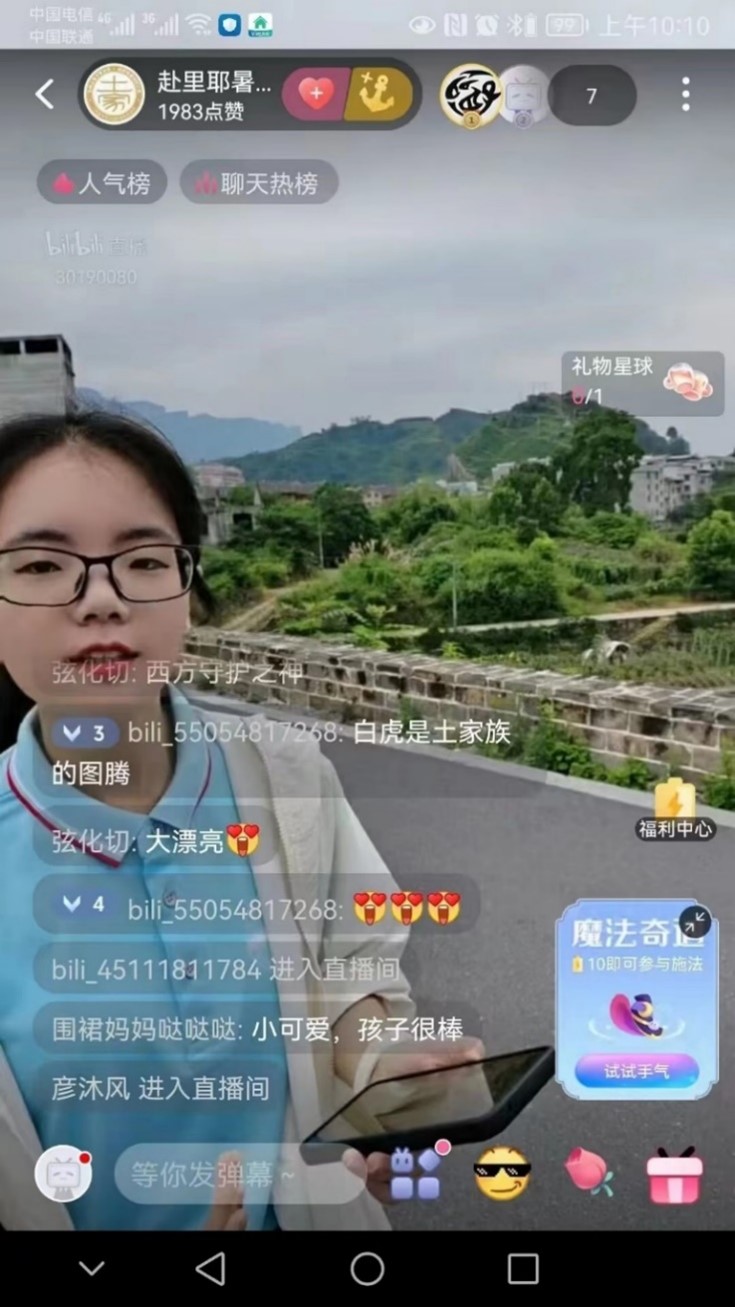Send a rose gift
The height and width of the screenshot is (1307, 735).
coord(588,1173)
